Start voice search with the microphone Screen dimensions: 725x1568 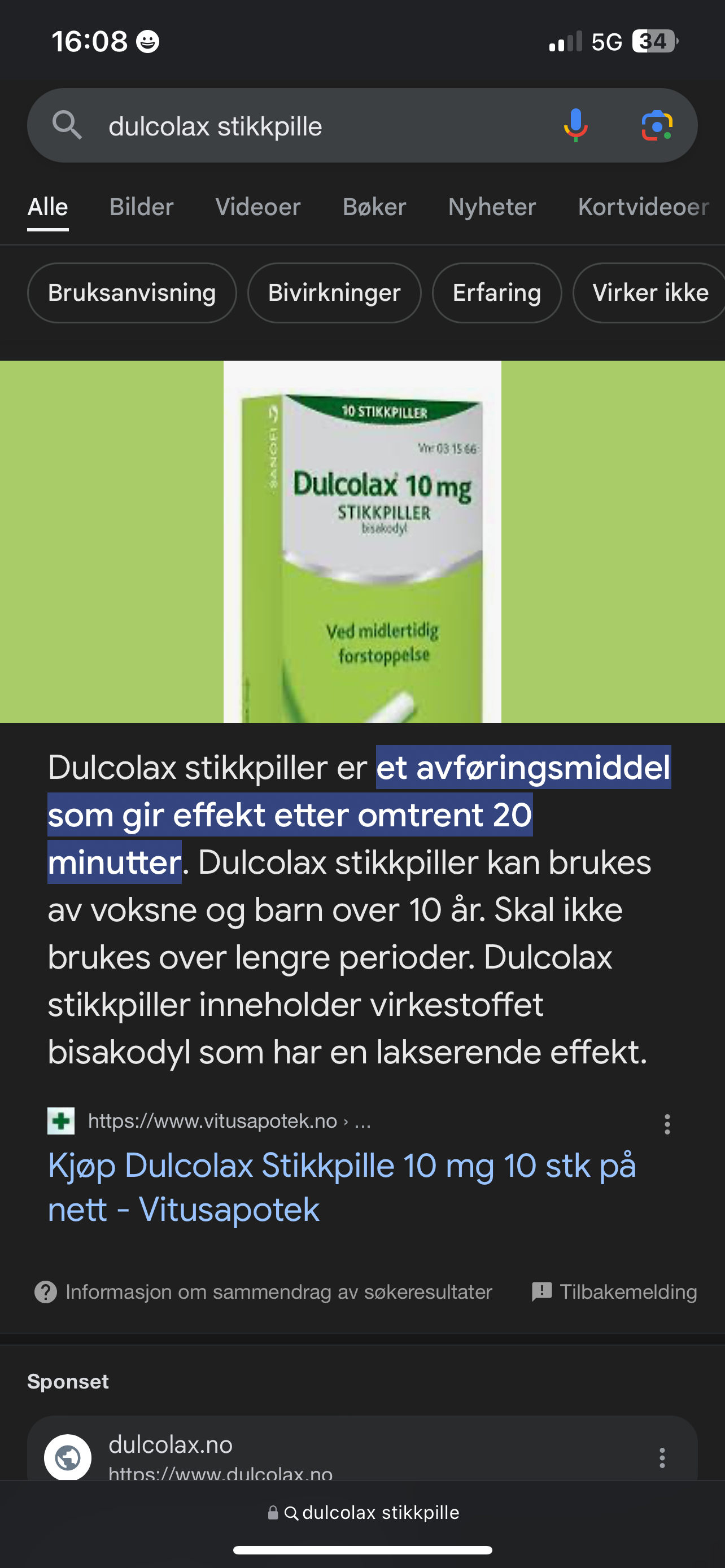point(575,126)
